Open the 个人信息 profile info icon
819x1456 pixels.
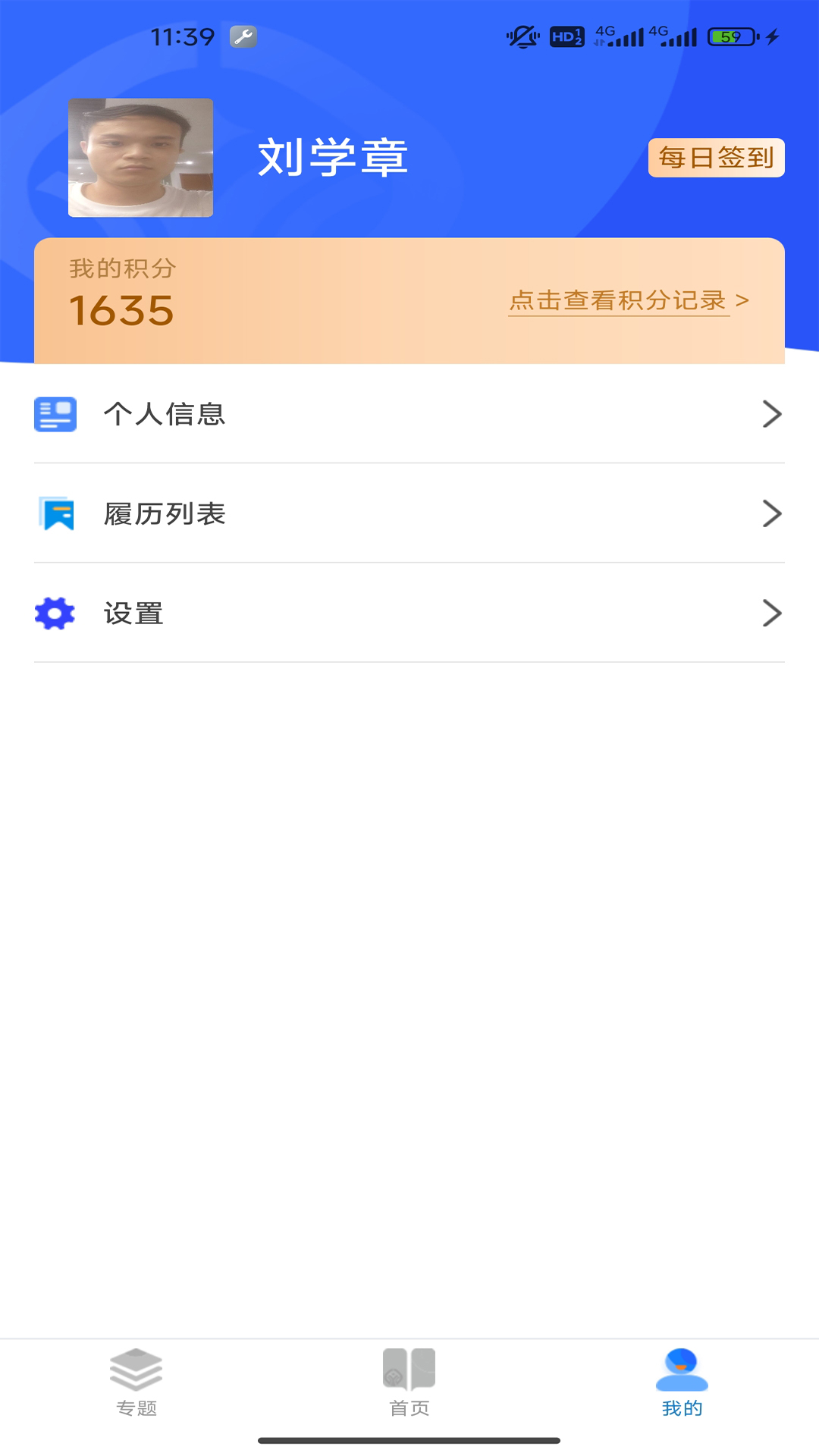(x=55, y=414)
